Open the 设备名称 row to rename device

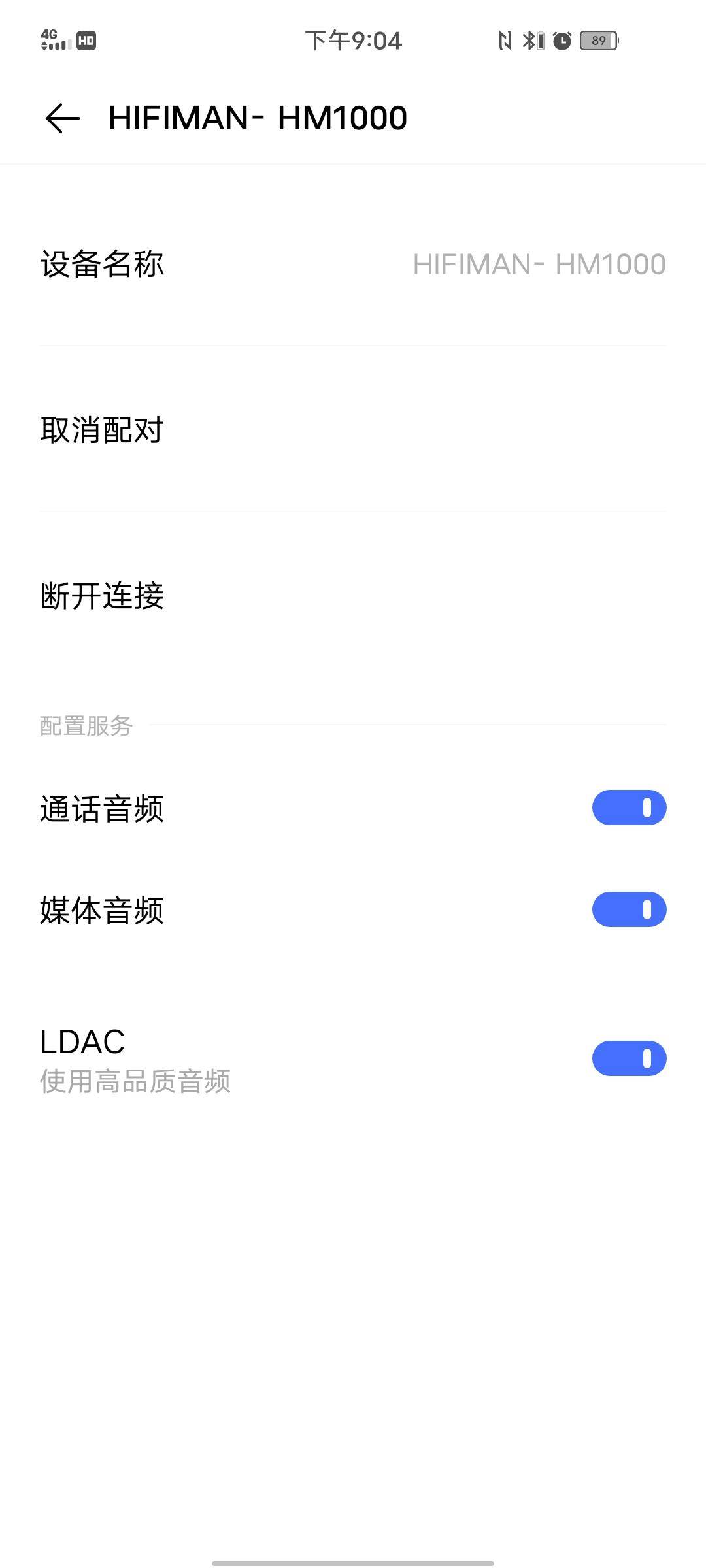click(x=353, y=264)
